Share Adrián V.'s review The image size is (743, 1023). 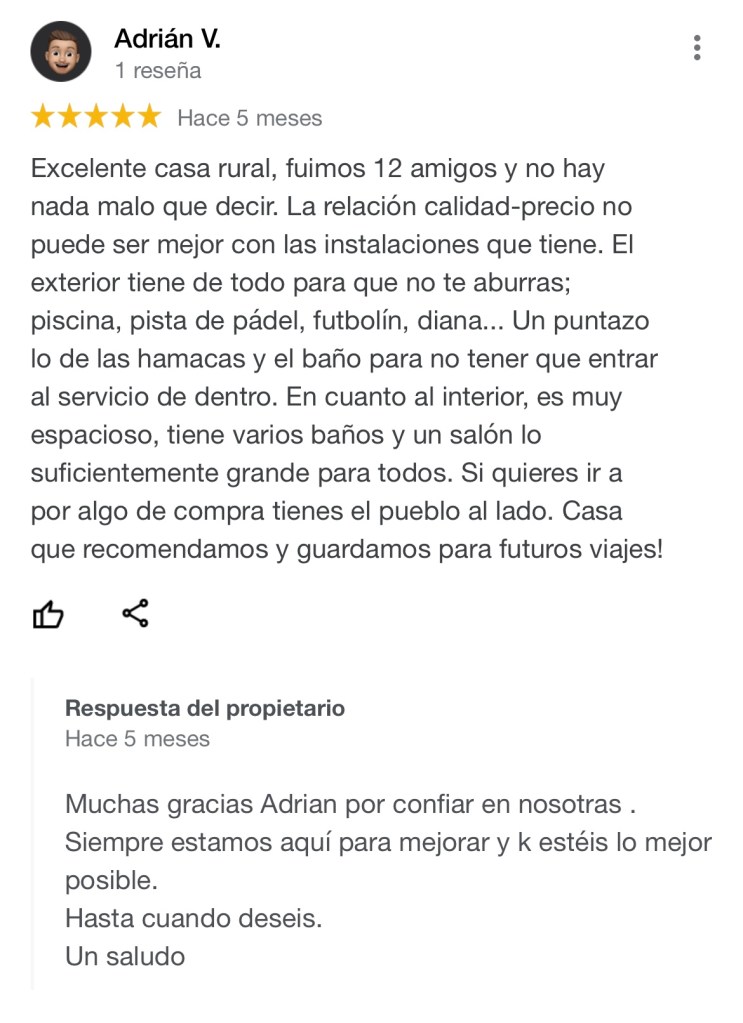tap(135, 613)
